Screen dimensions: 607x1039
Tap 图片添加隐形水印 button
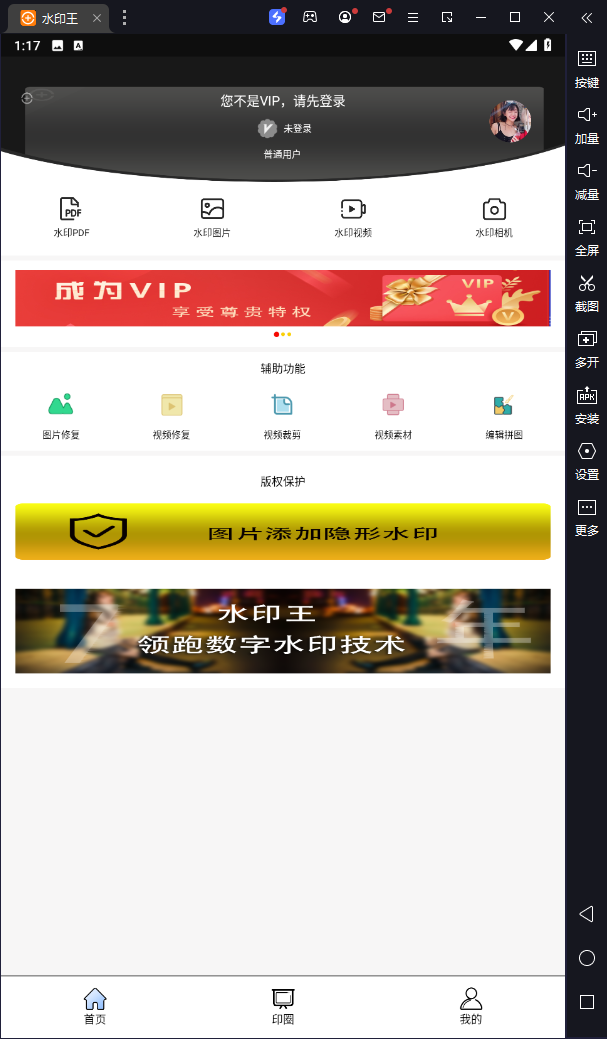point(282,532)
